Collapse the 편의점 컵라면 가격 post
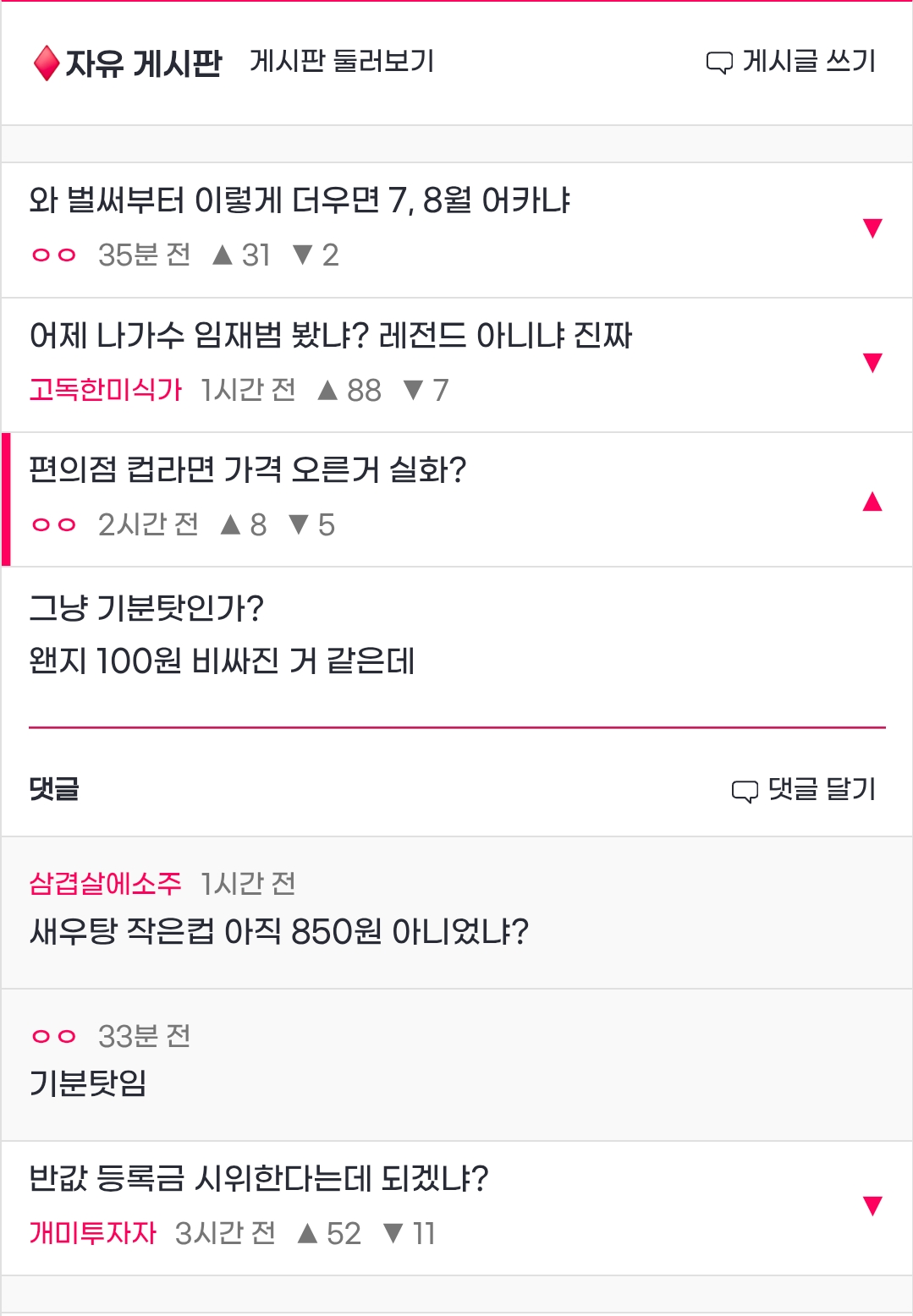This screenshot has width=913, height=1316. 872,502
